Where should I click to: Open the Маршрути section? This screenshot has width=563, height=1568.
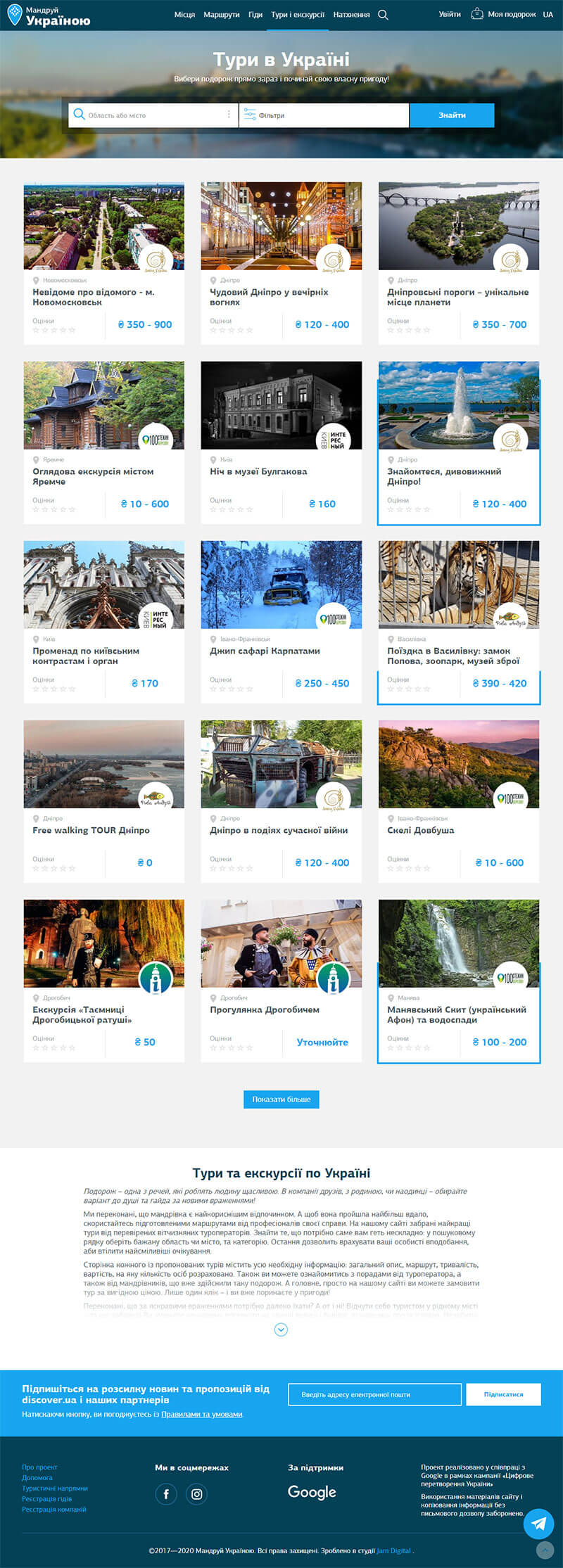click(x=222, y=15)
